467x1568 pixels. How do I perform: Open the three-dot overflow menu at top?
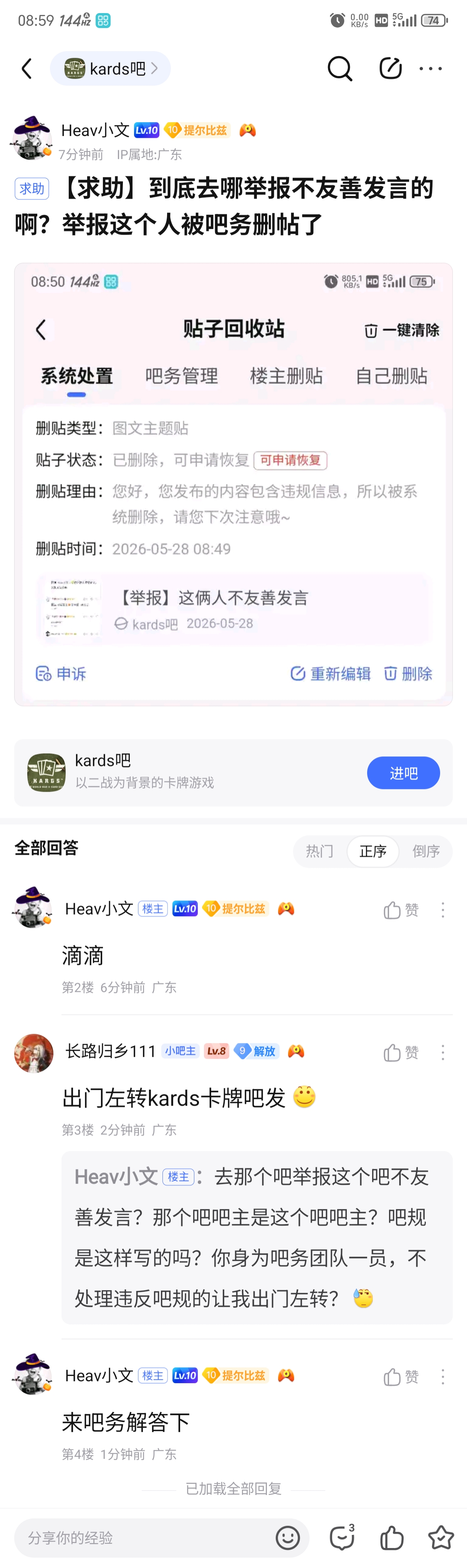pos(431,69)
